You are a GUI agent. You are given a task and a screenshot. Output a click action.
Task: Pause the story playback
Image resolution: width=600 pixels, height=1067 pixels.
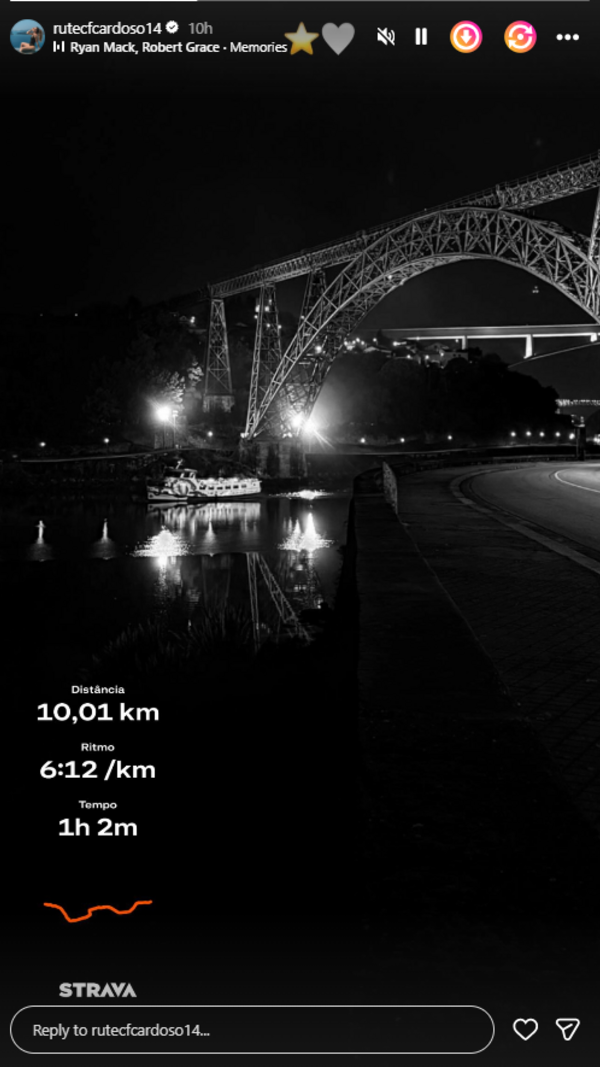tap(421, 37)
